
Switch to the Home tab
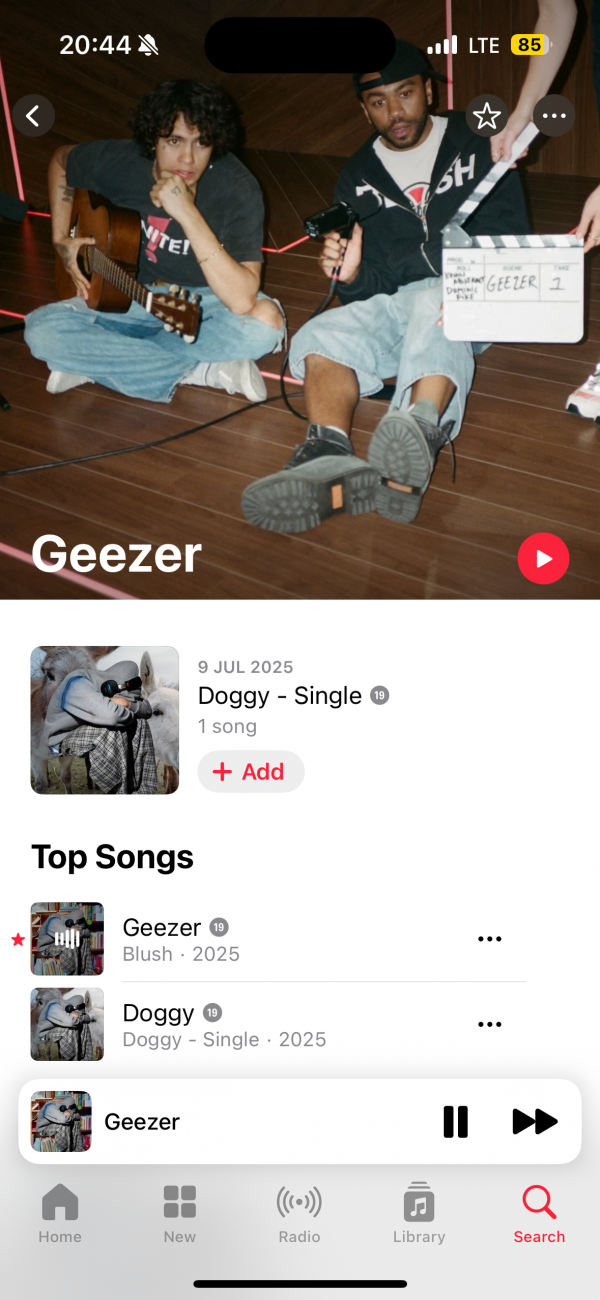[x=60, y=1214]
